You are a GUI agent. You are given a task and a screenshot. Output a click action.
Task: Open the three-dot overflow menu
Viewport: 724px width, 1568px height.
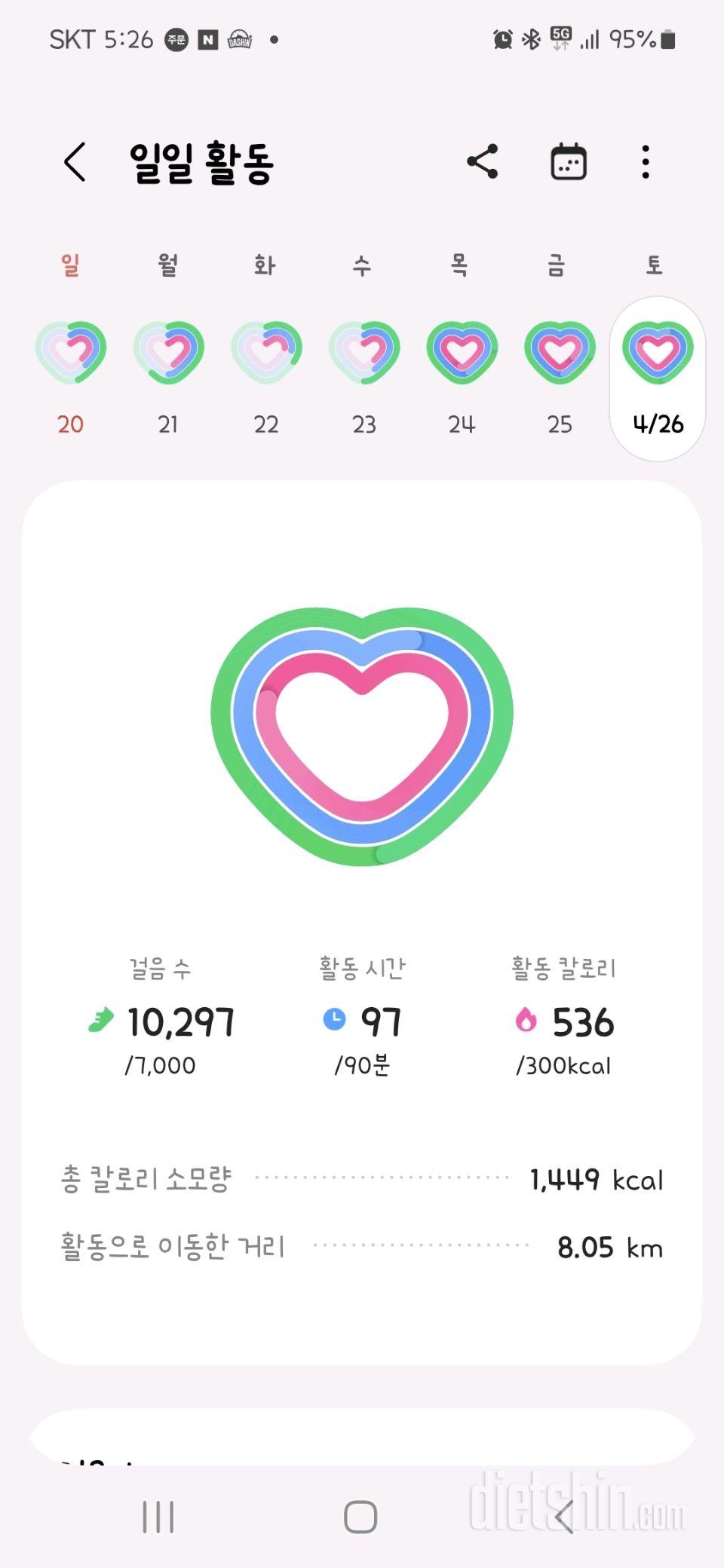[x=646, y=161]
